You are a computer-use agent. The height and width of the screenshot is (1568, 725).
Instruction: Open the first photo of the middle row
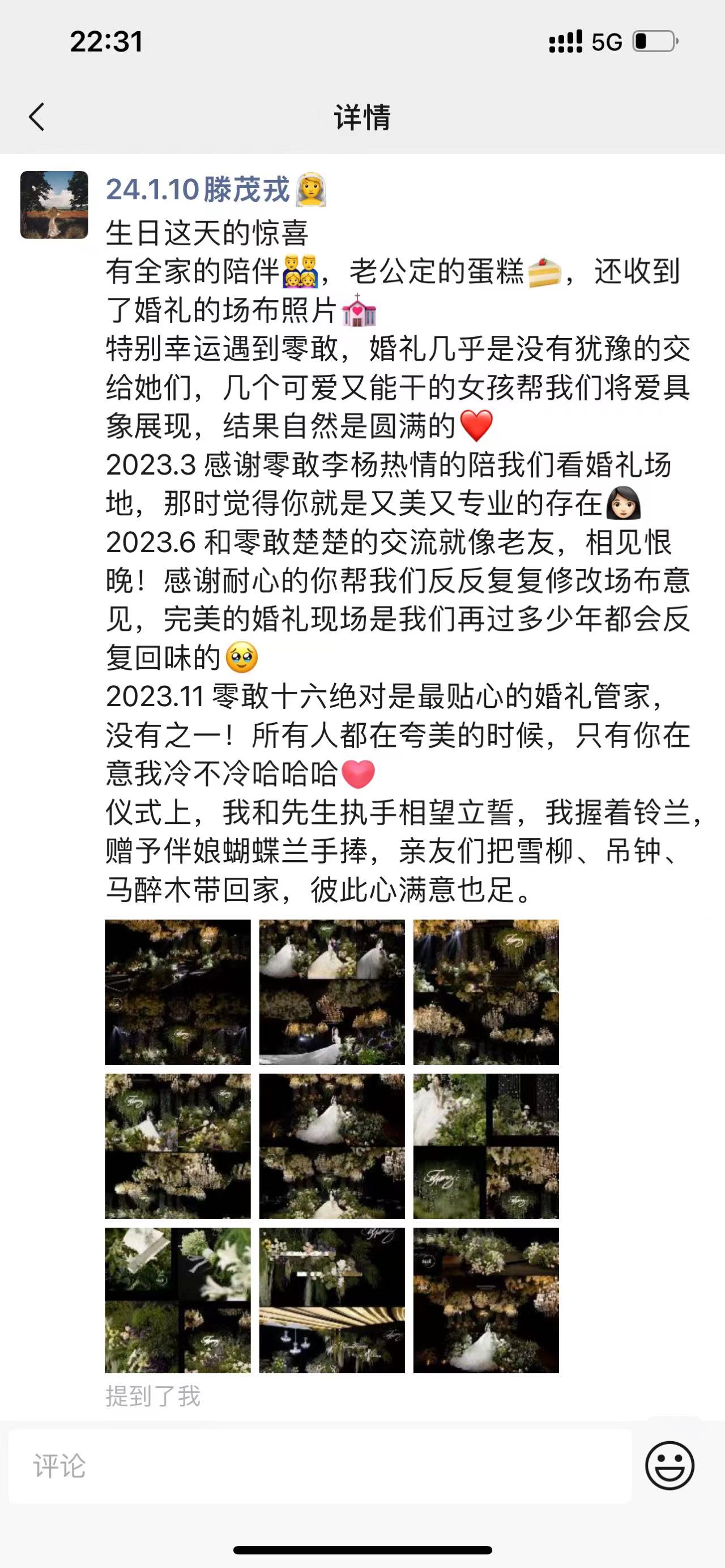point(178,1146)
